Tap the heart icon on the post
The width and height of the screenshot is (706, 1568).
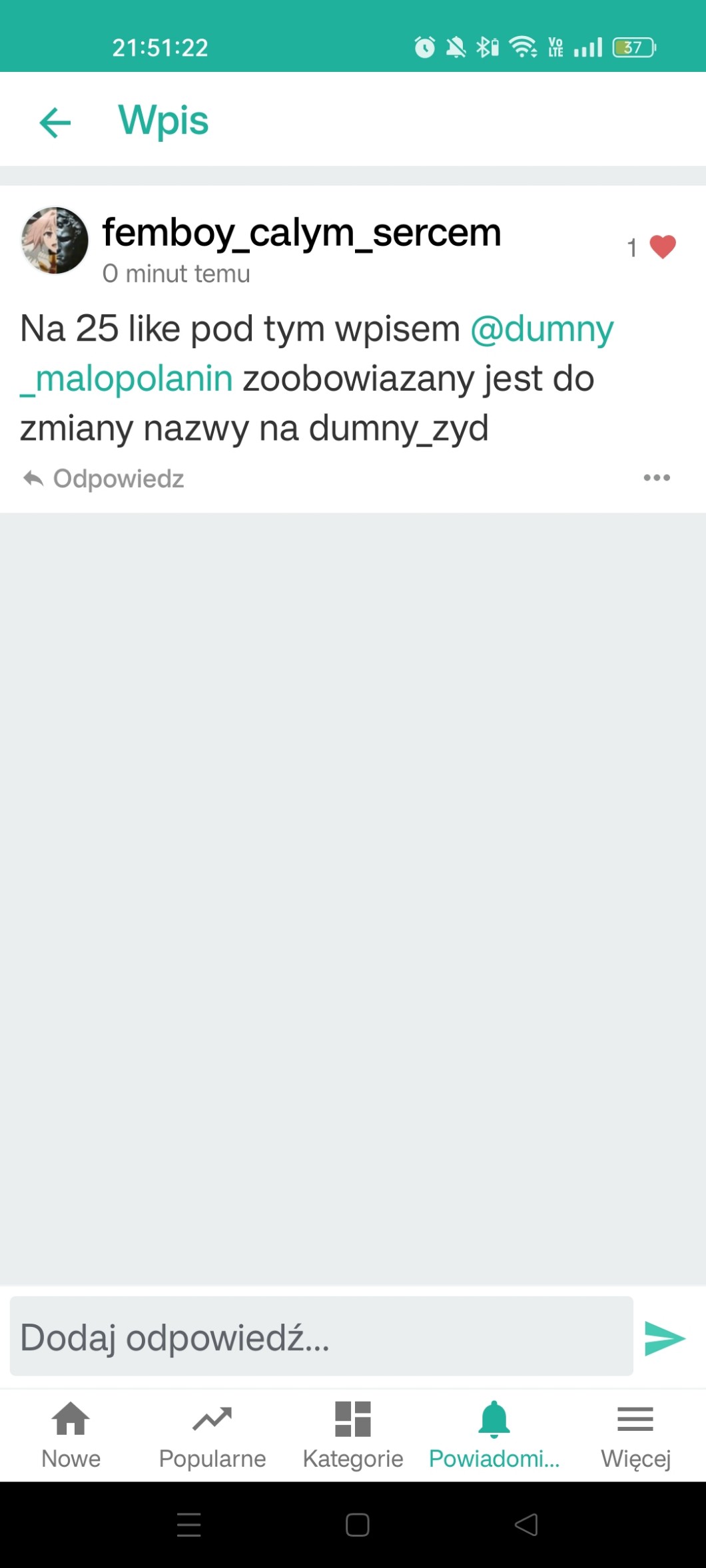coord(662,247)
